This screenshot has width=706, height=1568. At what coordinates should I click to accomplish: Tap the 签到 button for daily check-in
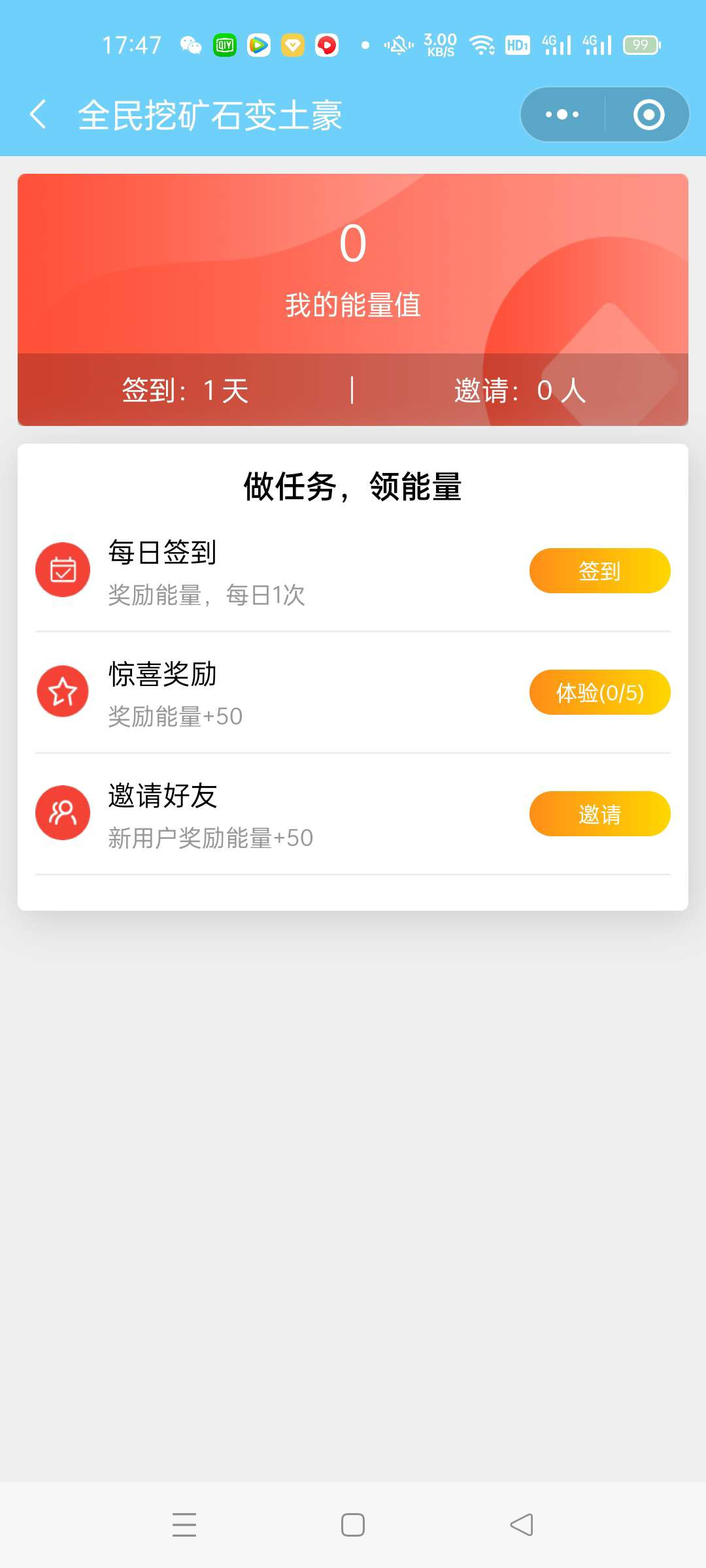pyautogui.click(x=599, y=571)
